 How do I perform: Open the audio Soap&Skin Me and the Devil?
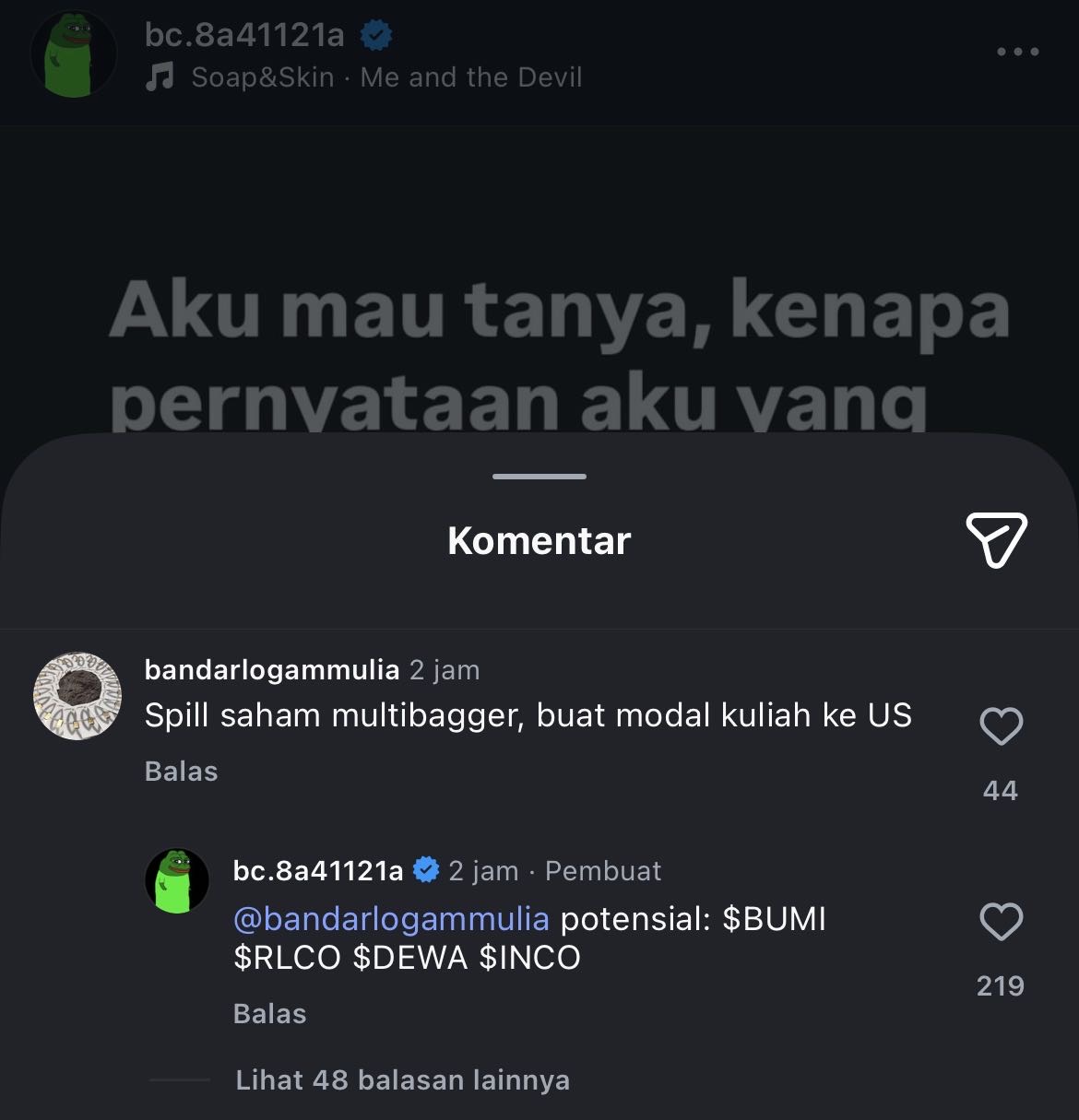point(385,77)
